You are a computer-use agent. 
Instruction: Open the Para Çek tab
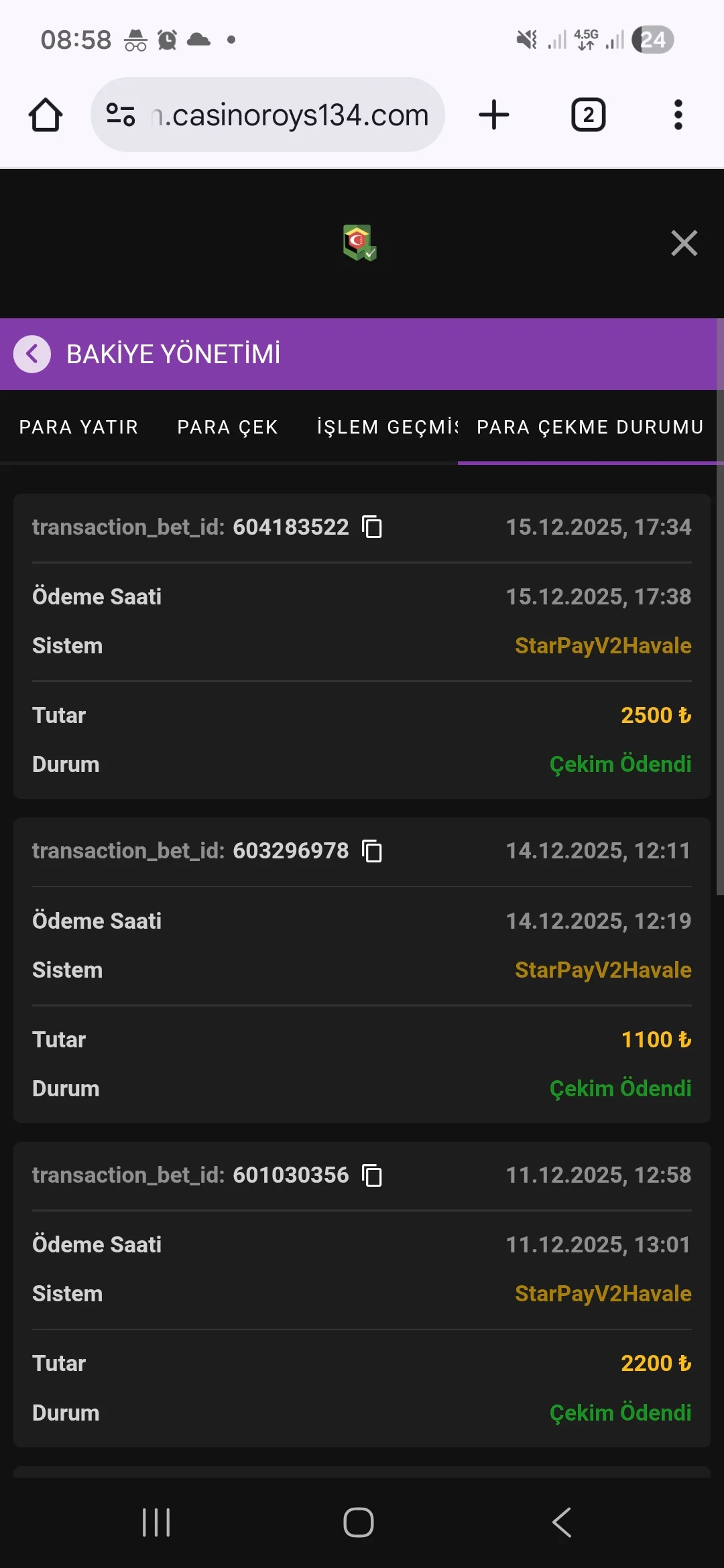(x=227, y=427)
